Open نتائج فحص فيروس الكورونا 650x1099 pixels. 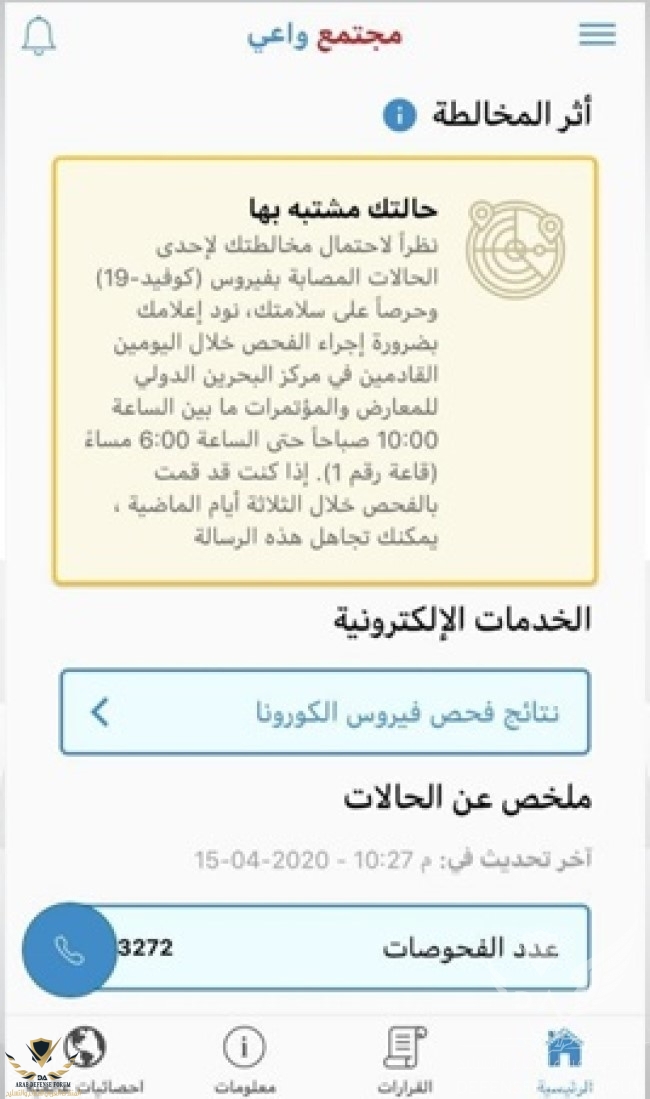pos(325,712)
